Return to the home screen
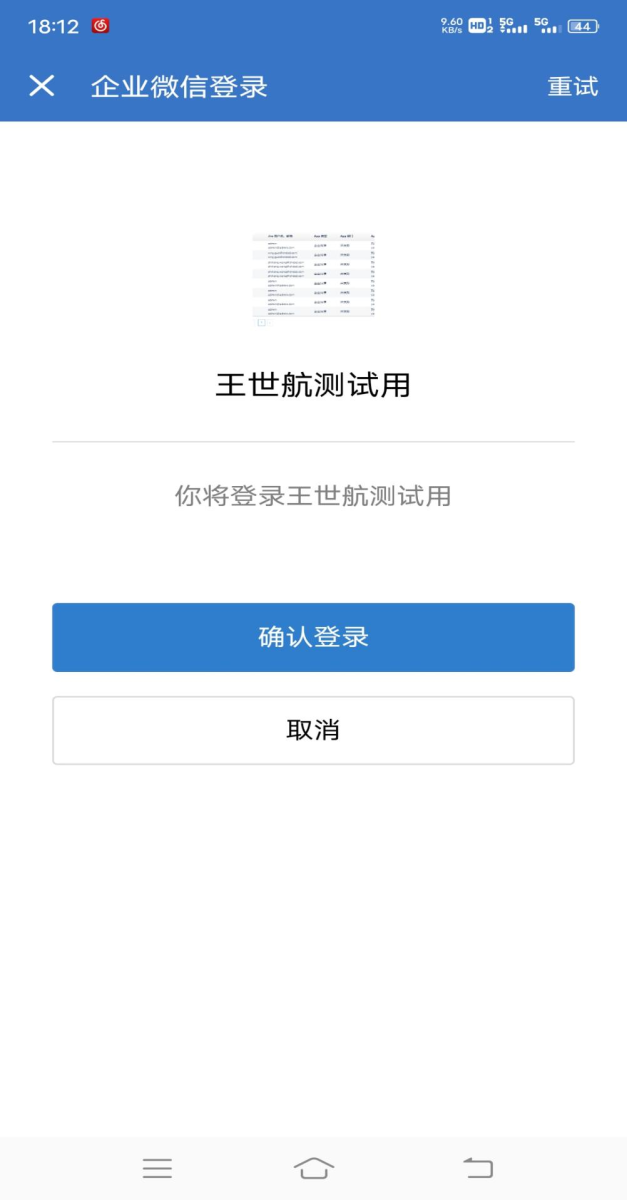Viewport: 627px width, 1200px height. coord(313,1167)
